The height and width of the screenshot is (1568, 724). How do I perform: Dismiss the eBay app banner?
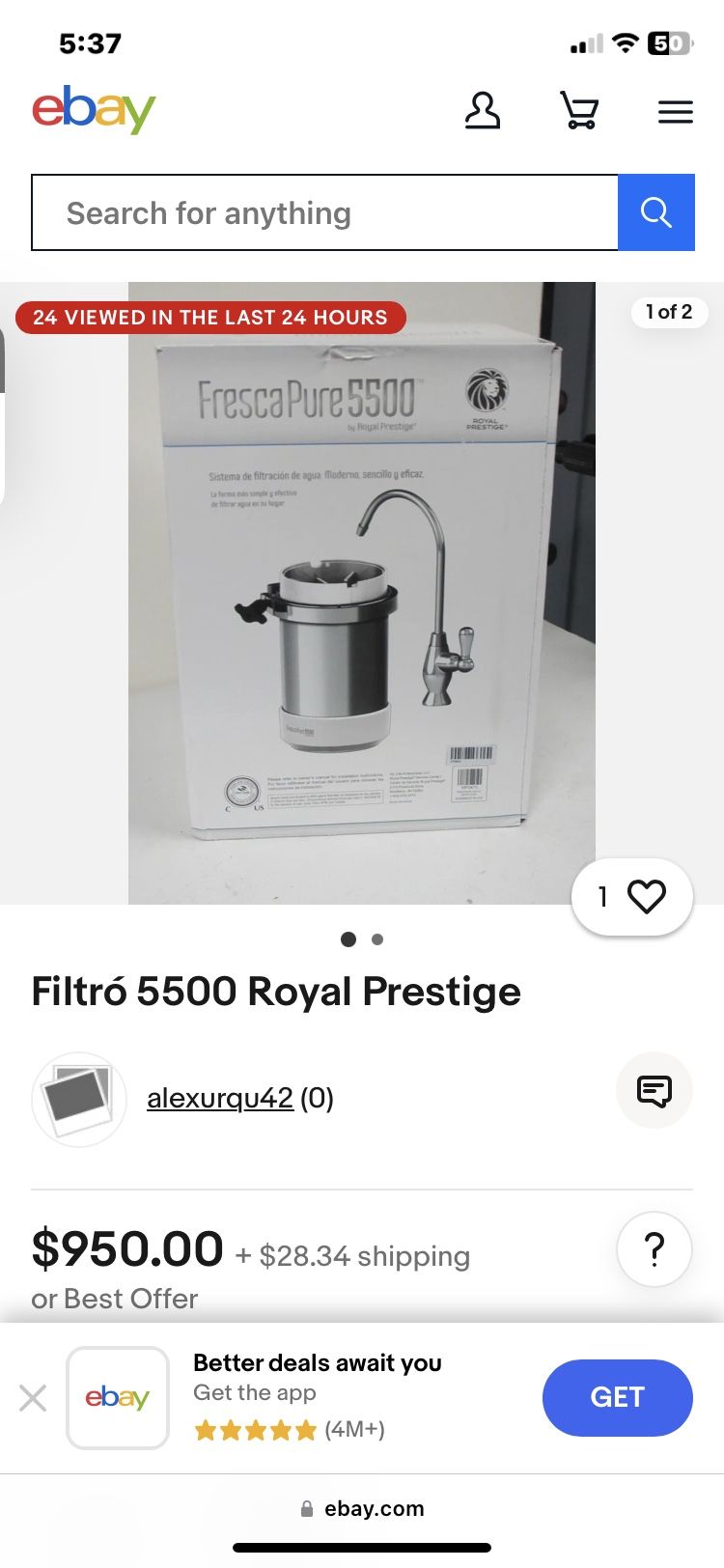click(x=33, y=1397)
